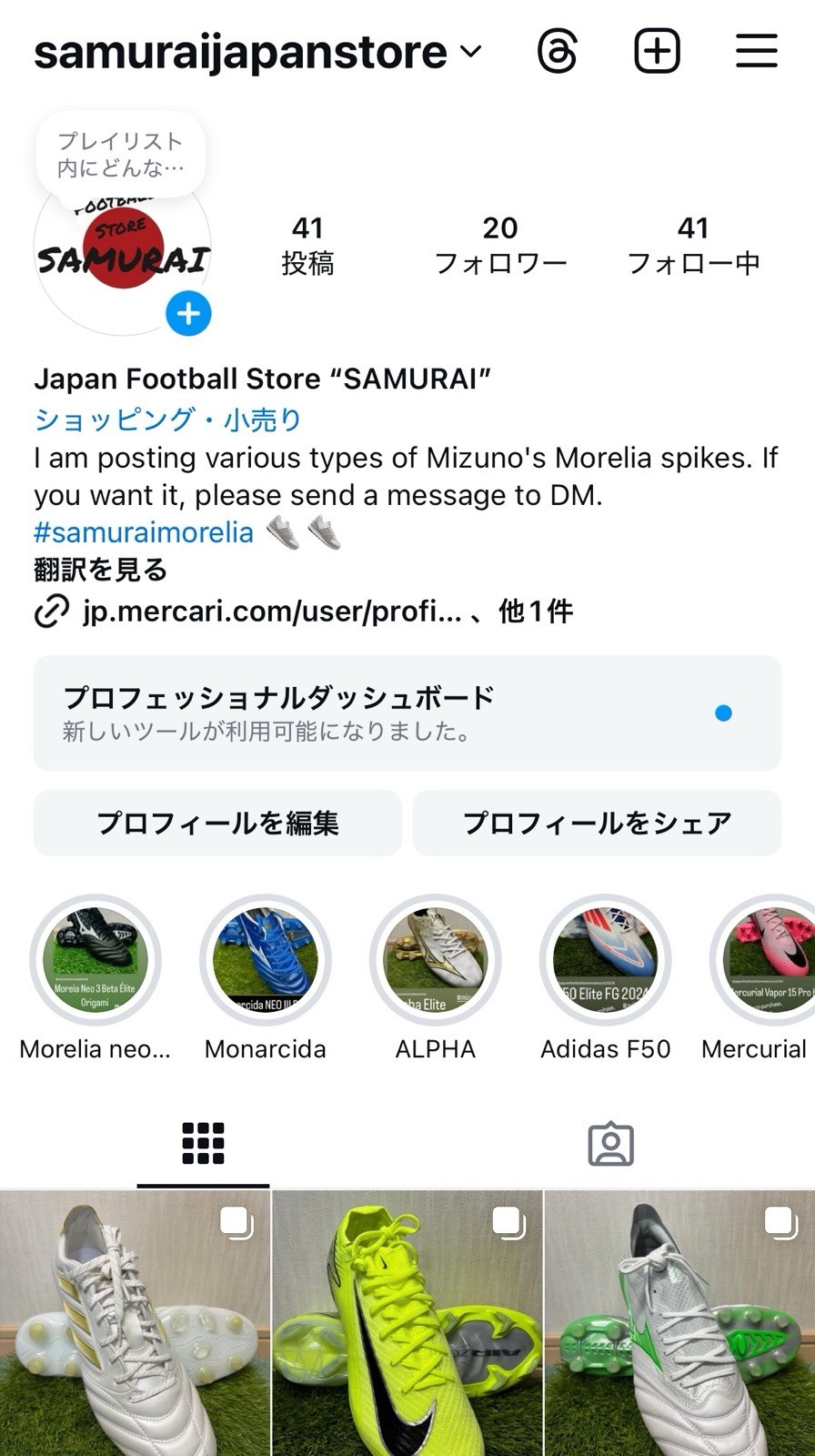Create a new post with plus icon
This screenshot has height=1456, width=815.
point(657,51)
